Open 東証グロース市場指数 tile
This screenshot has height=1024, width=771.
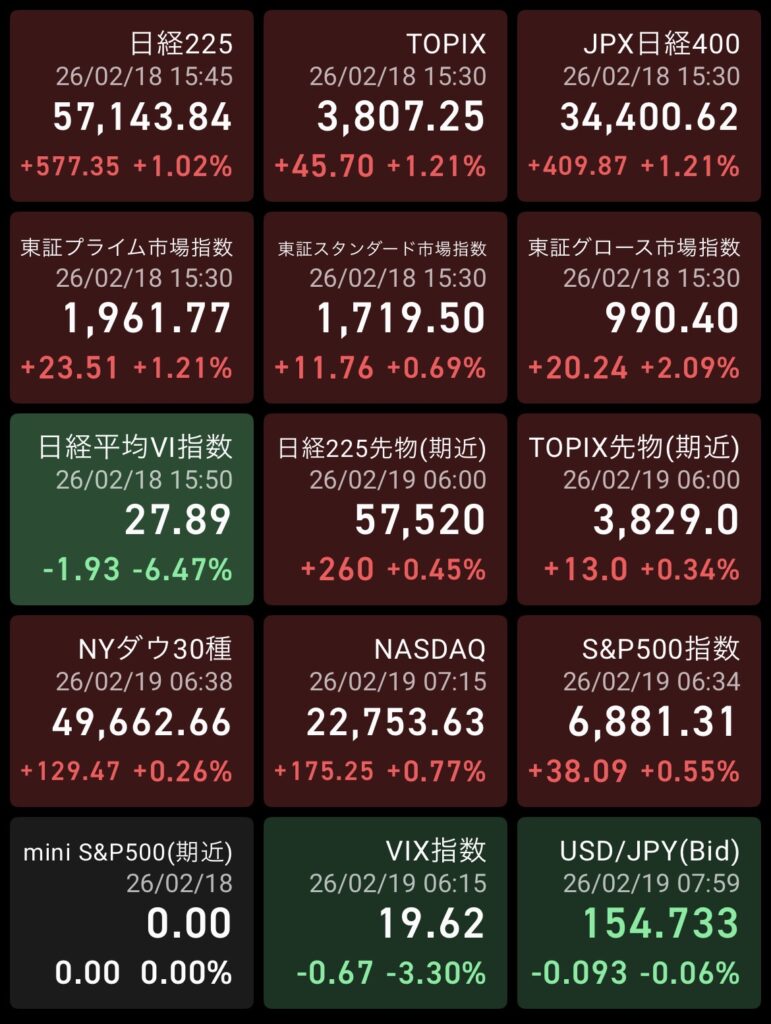[x=639, y=307]
